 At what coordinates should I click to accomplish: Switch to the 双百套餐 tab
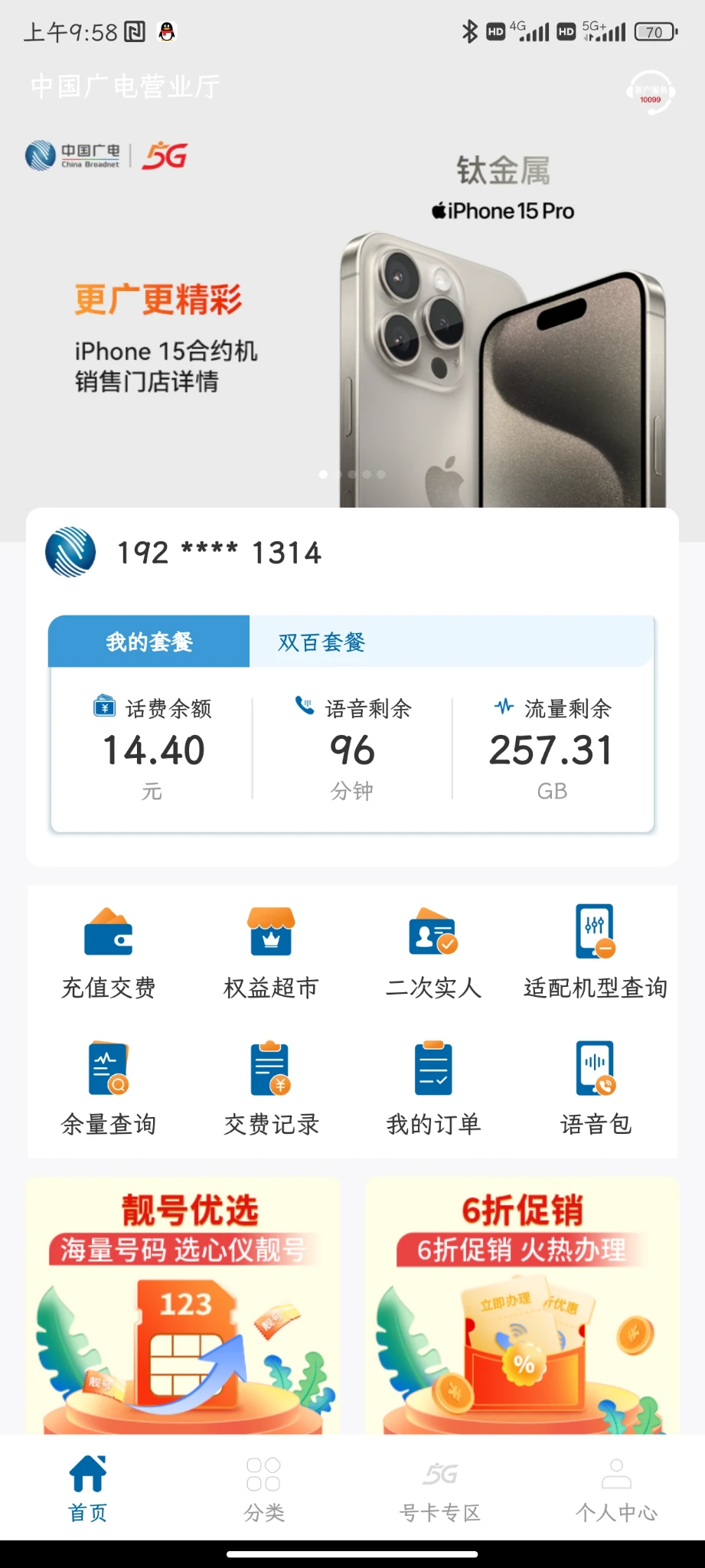[321, 642]
